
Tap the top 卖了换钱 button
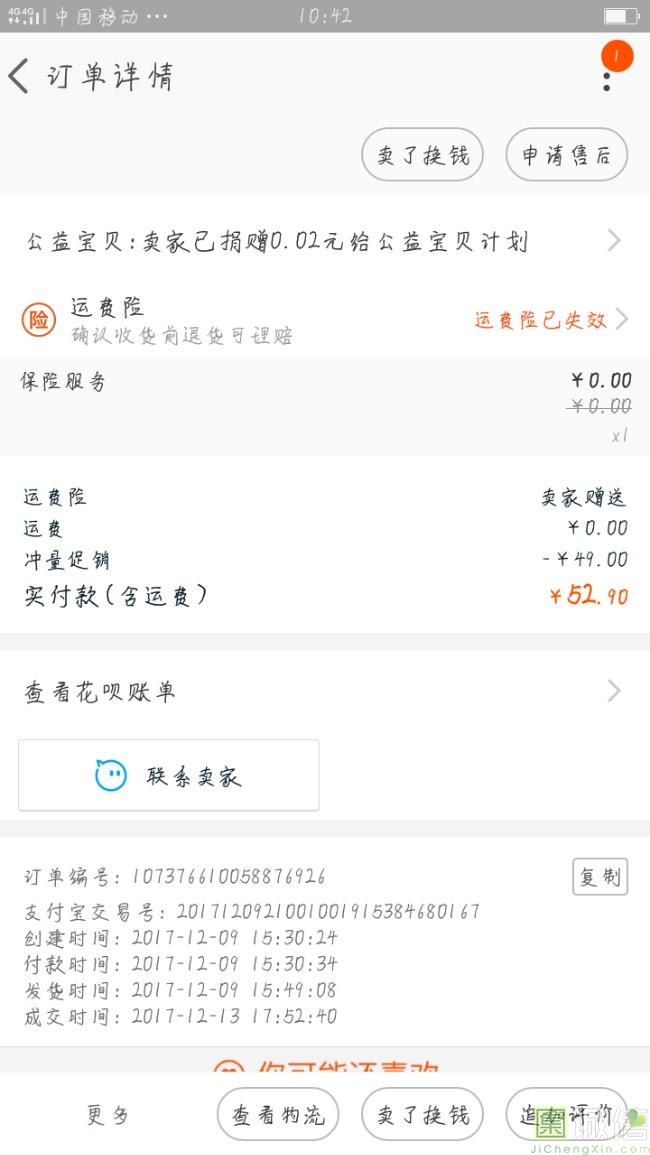[x=422, y=155]
